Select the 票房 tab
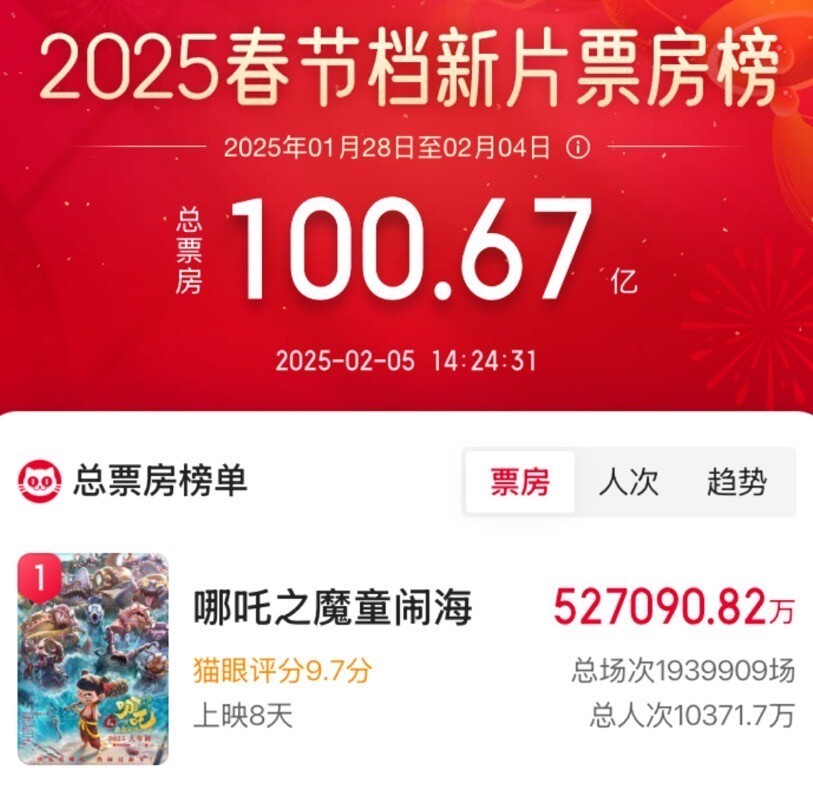 (x=520, y=482)
